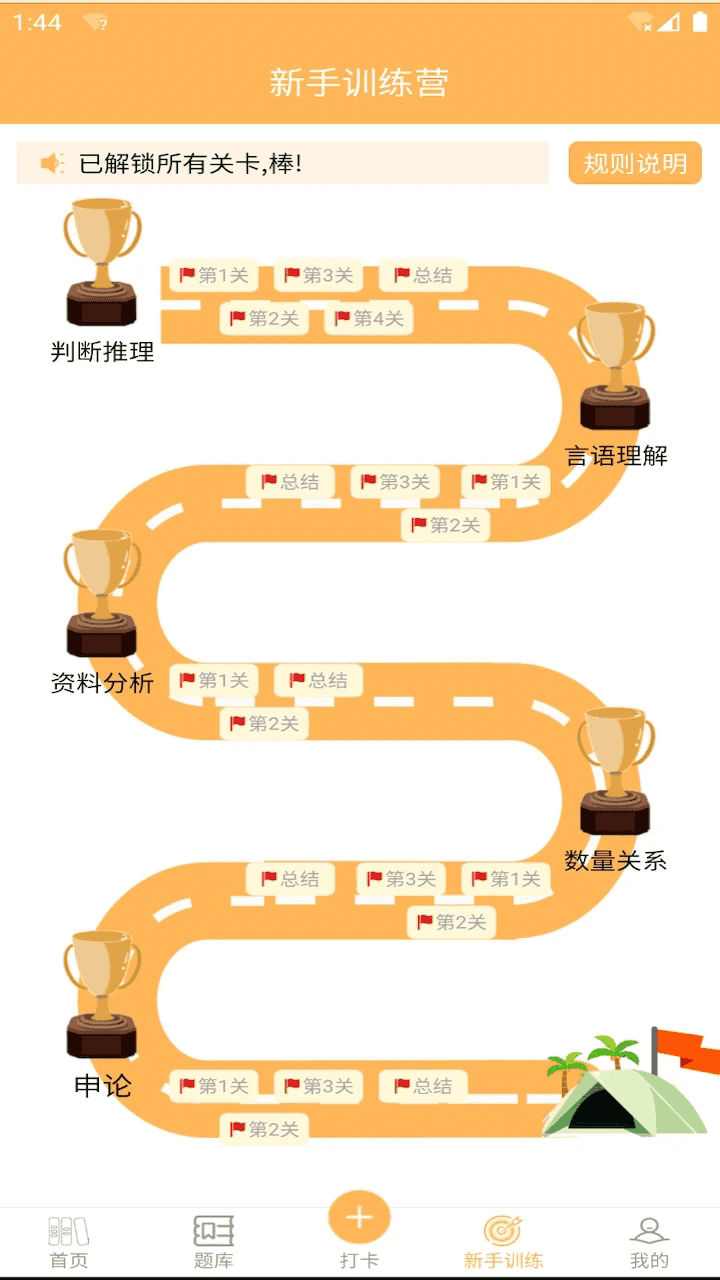Open 总结 of 资料分析 section
720x1280 pixels.
318,681
